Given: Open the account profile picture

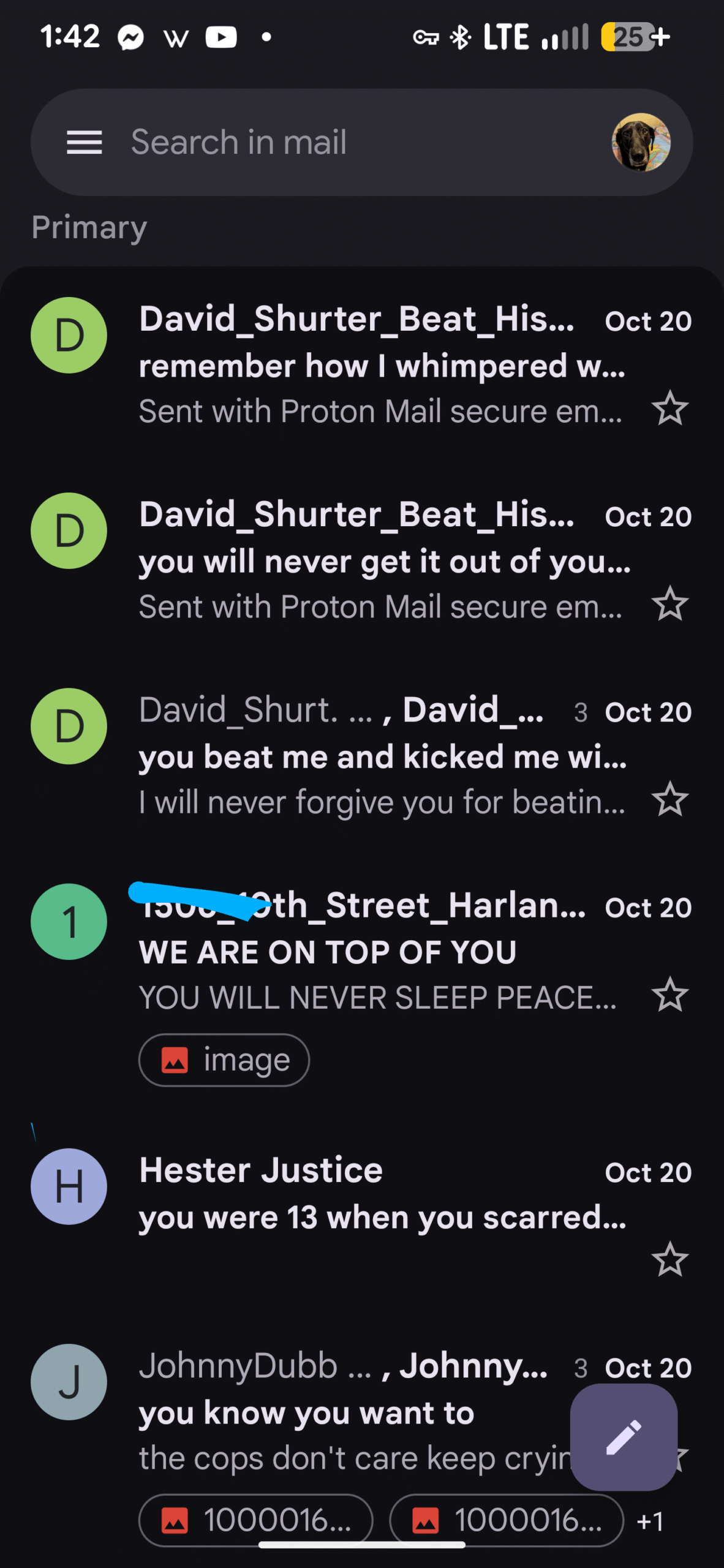Looking at the screenshot, I should 640,142.
